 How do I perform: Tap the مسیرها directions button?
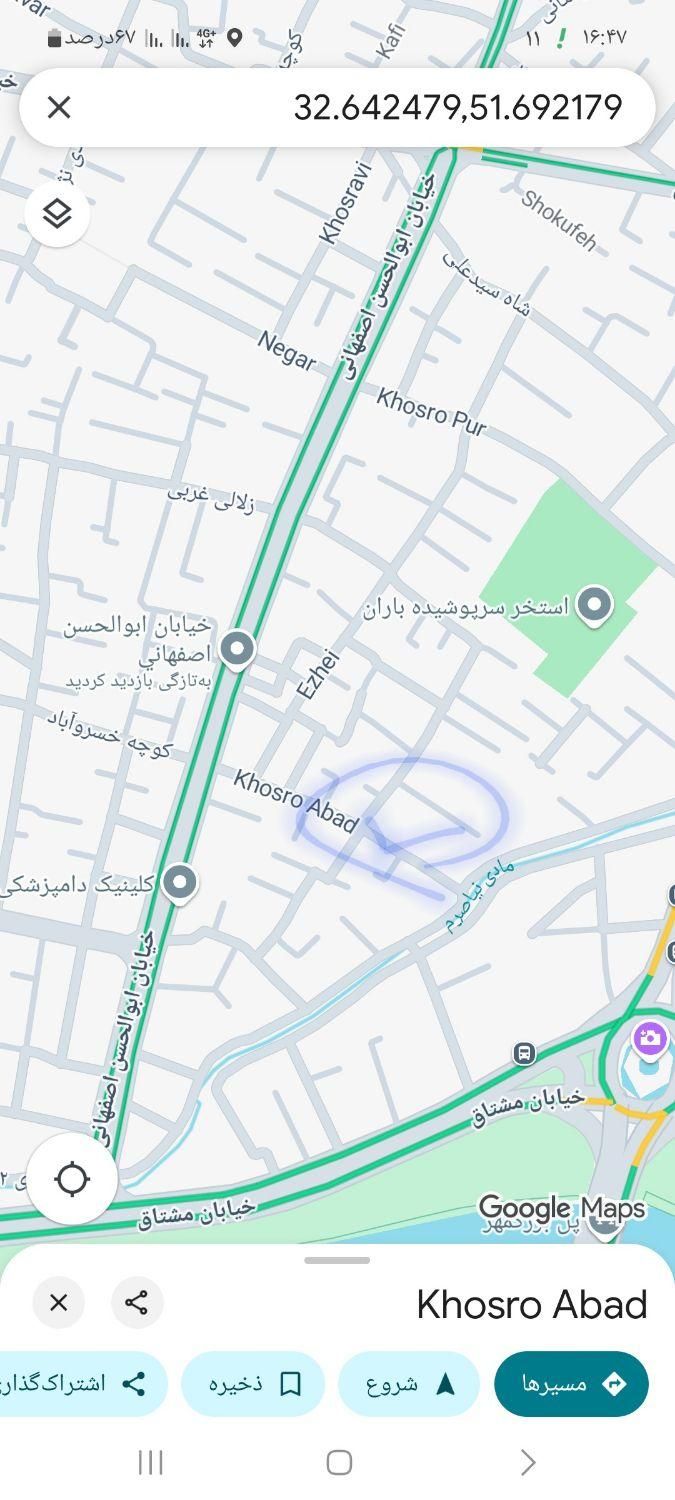click(571, 1384)
